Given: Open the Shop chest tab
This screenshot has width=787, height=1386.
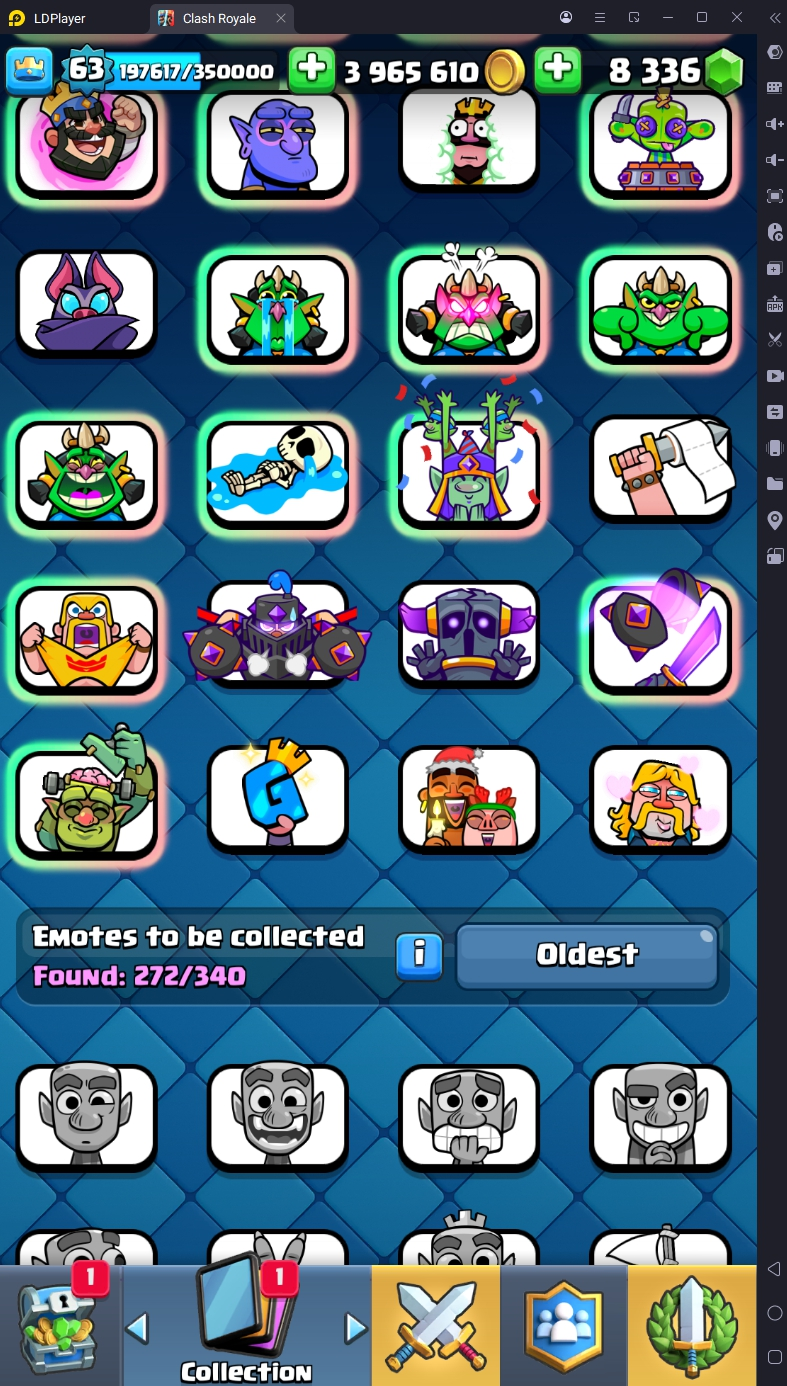Looking at the screenshot, I should [x=60, y=1325].
